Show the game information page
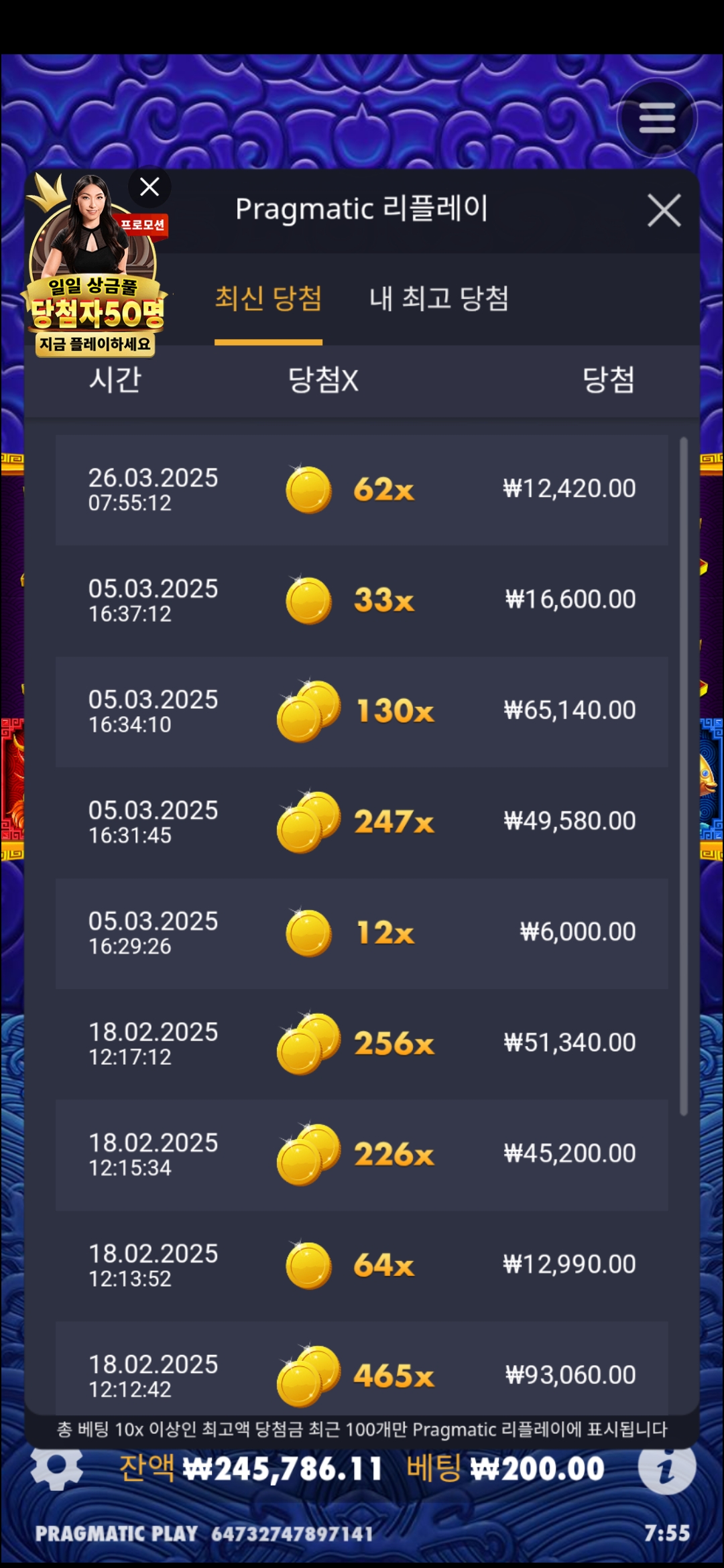This screenshot has width=724, height=1568. click(666, 1469)
